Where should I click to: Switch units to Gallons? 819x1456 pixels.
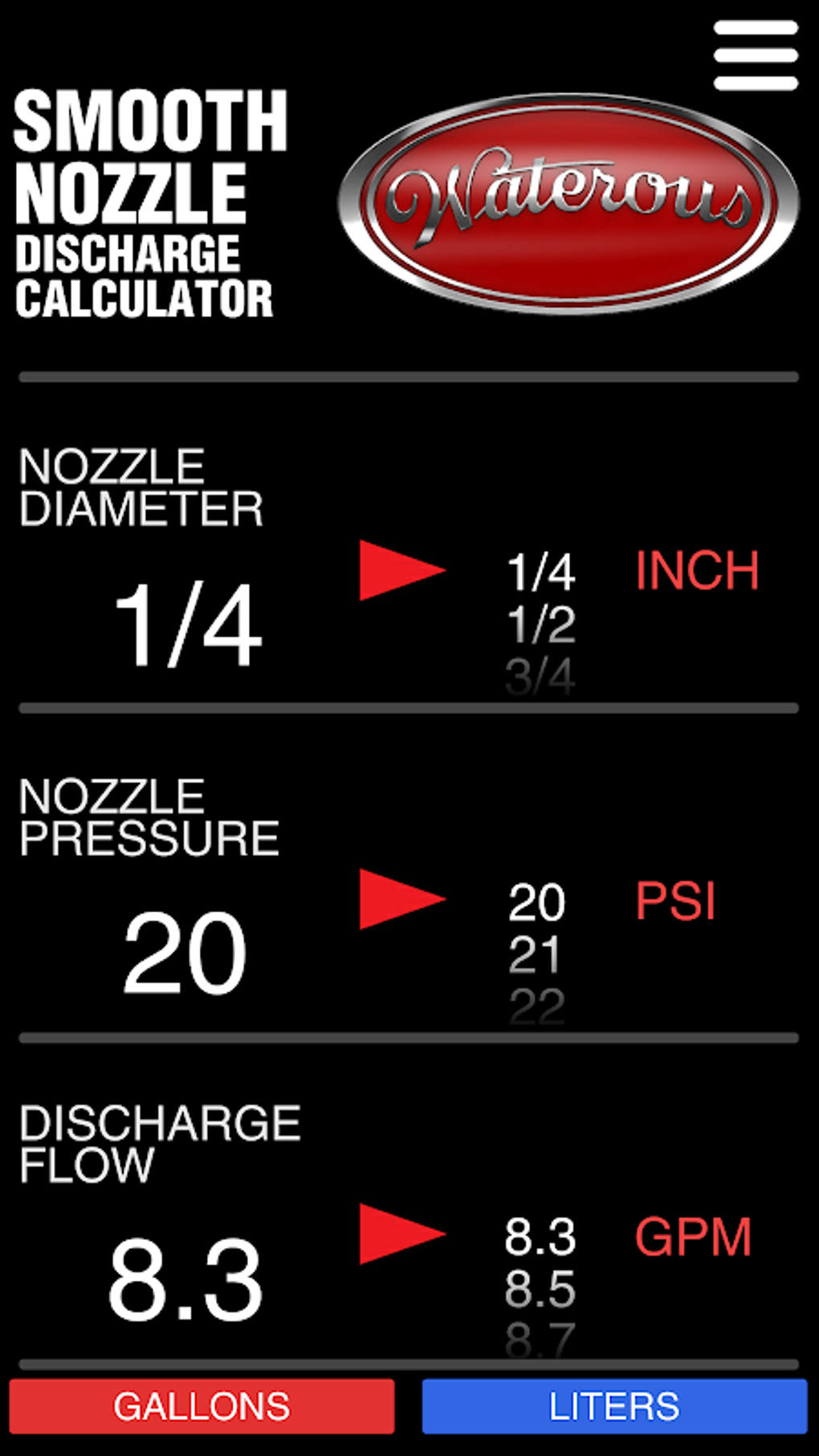pyautogui.click(x=202, y=1406)
